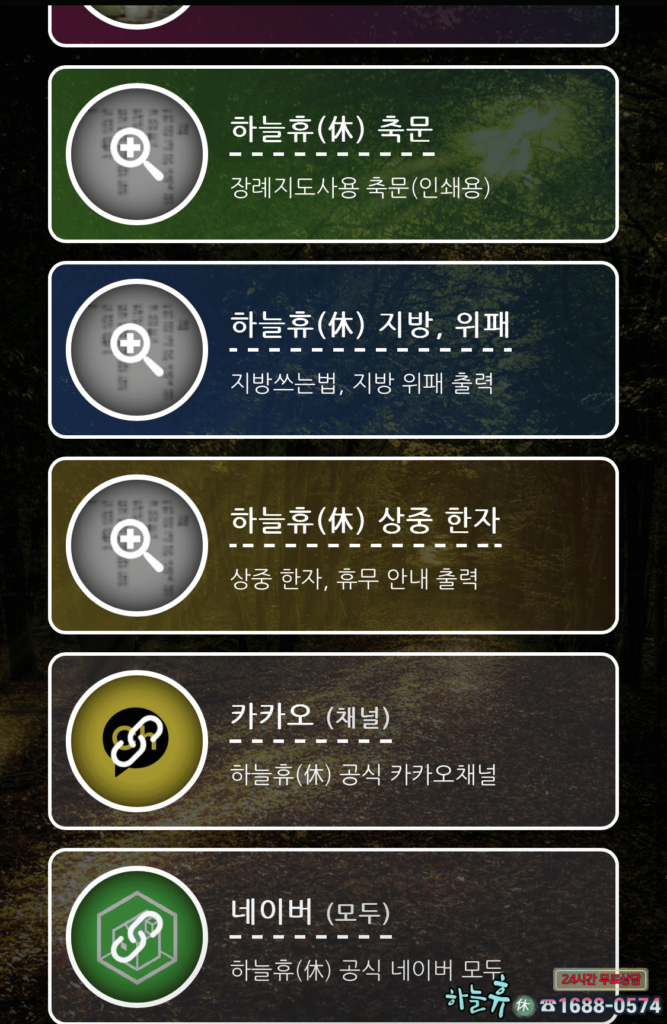Open the 카카오 채널 link card
This screenshot has height=1024, width=667.
coord(333,741)
